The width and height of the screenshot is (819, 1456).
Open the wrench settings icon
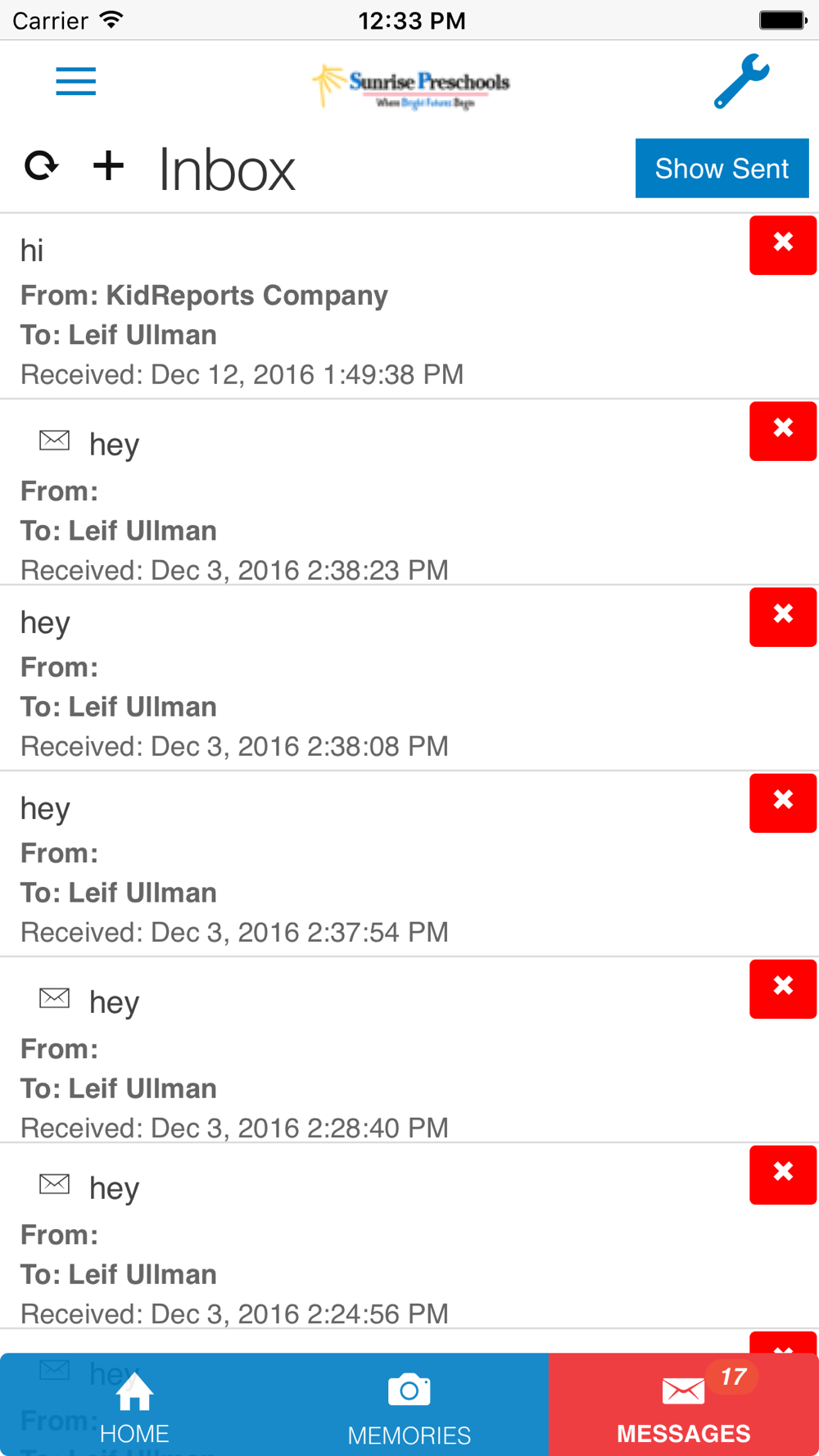click(x=741, y=81)
